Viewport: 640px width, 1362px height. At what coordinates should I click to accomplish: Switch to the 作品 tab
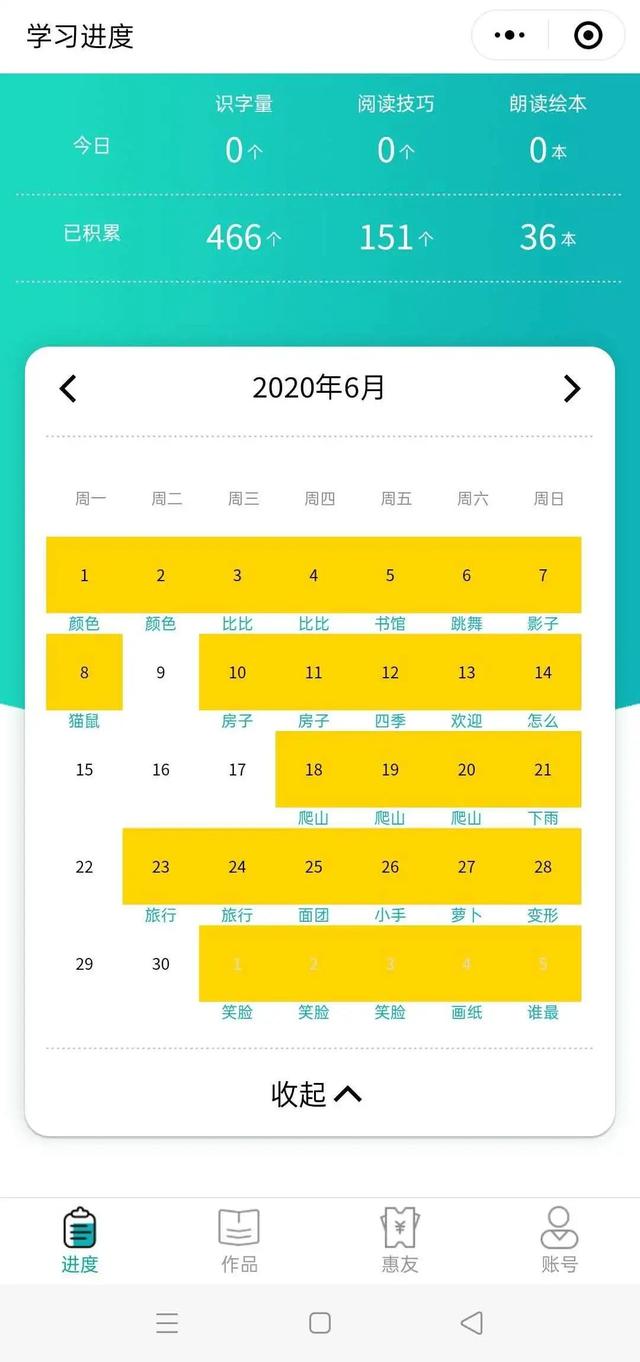coord(239,1240)
